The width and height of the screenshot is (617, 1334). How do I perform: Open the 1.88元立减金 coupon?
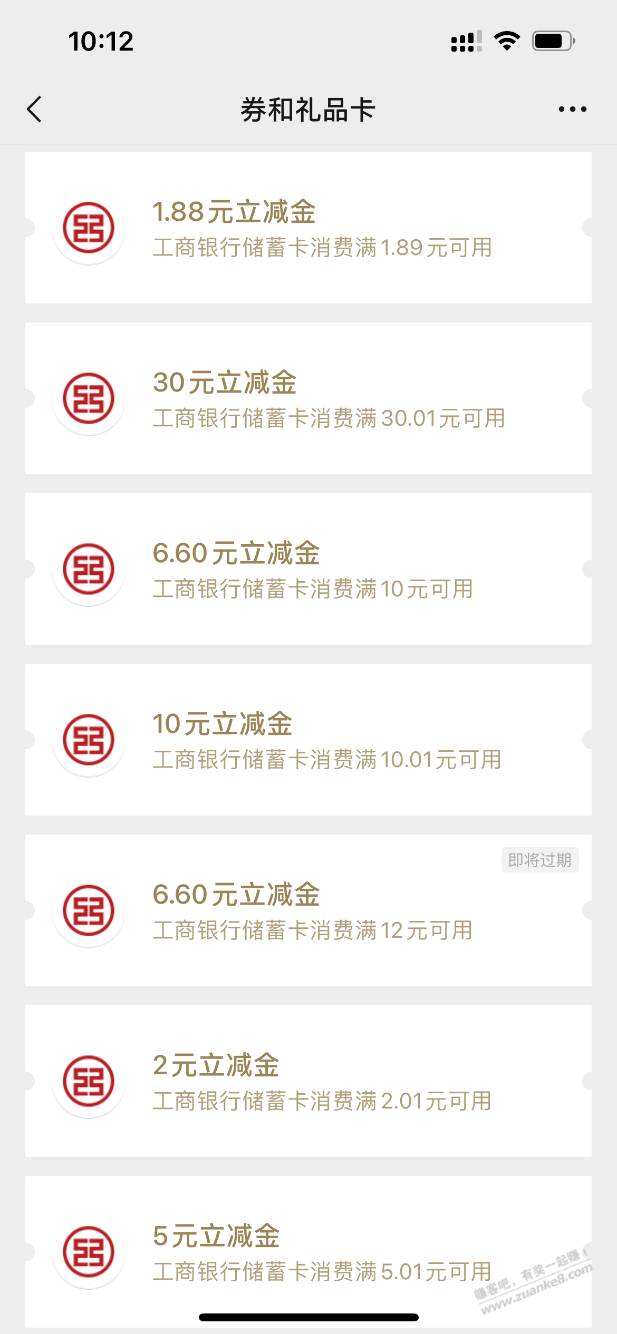pyautogui.click(x=308, y=228)
